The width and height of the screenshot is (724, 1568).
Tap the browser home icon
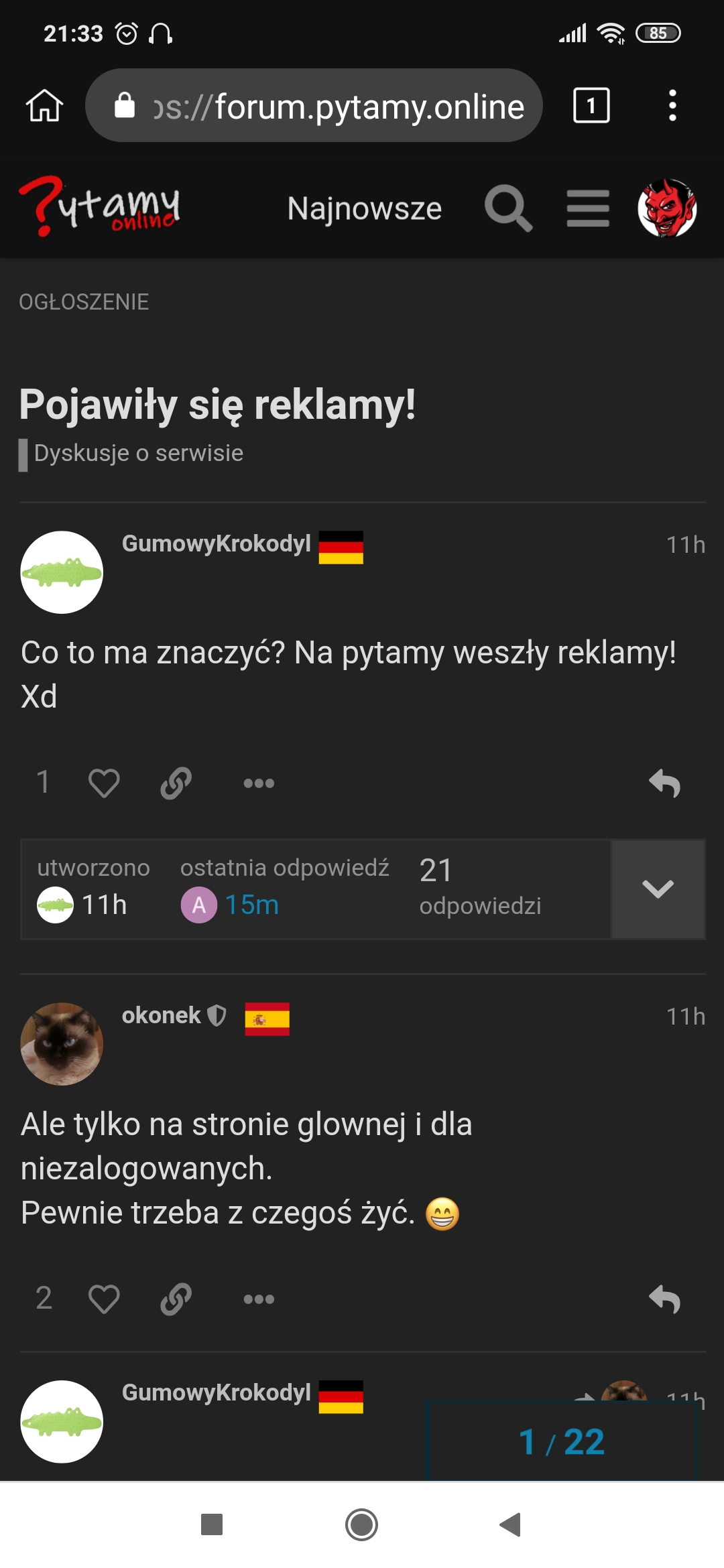pos(44,106)
